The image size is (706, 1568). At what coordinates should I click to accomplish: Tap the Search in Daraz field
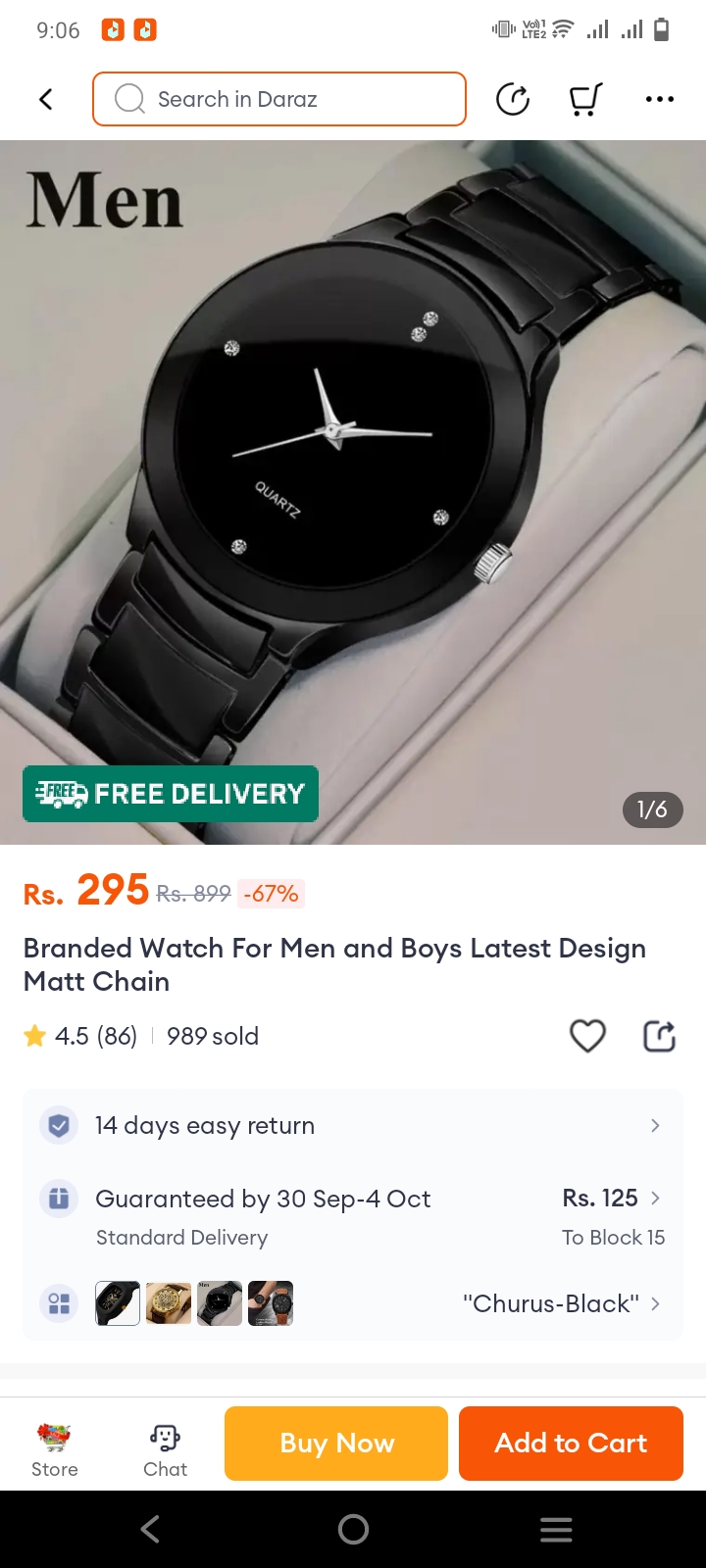(279, 99)
